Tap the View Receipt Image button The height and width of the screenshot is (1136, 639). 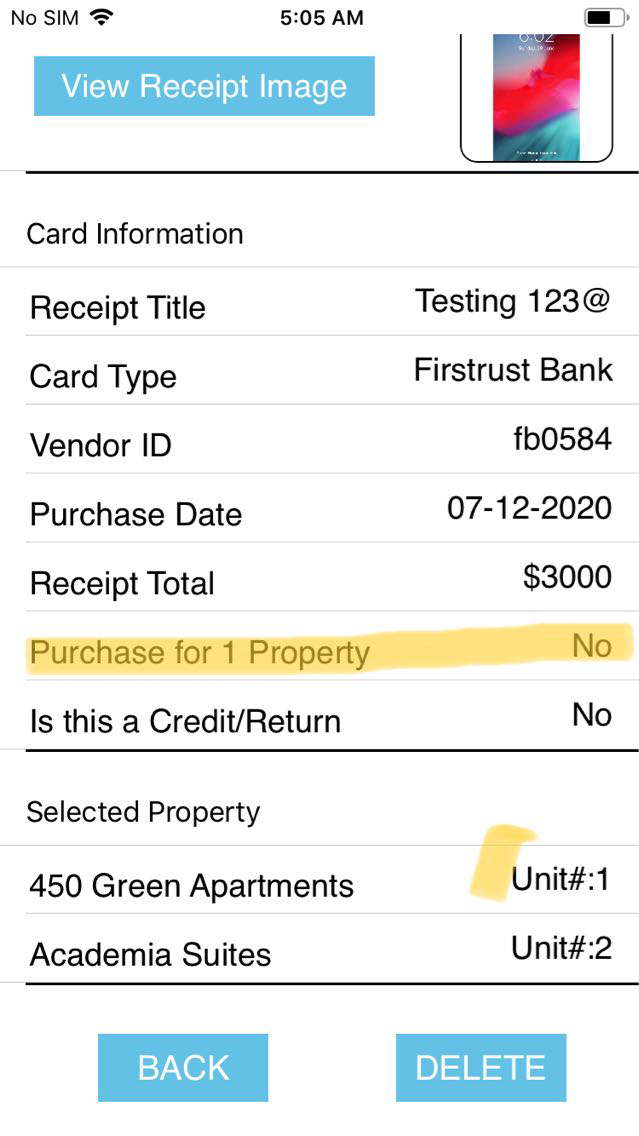point(204,86)
